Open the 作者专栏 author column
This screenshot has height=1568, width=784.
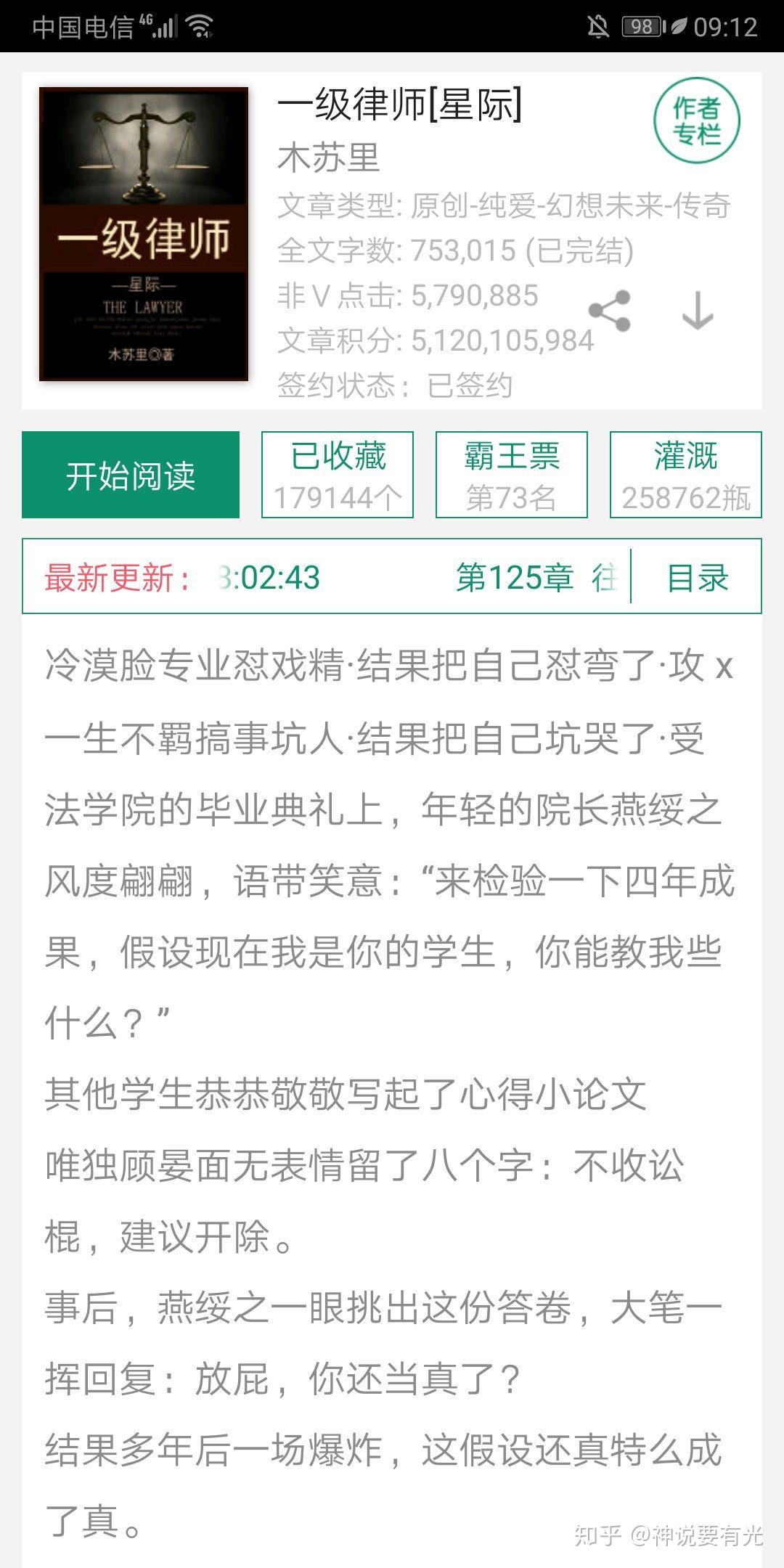click(696, 121)
